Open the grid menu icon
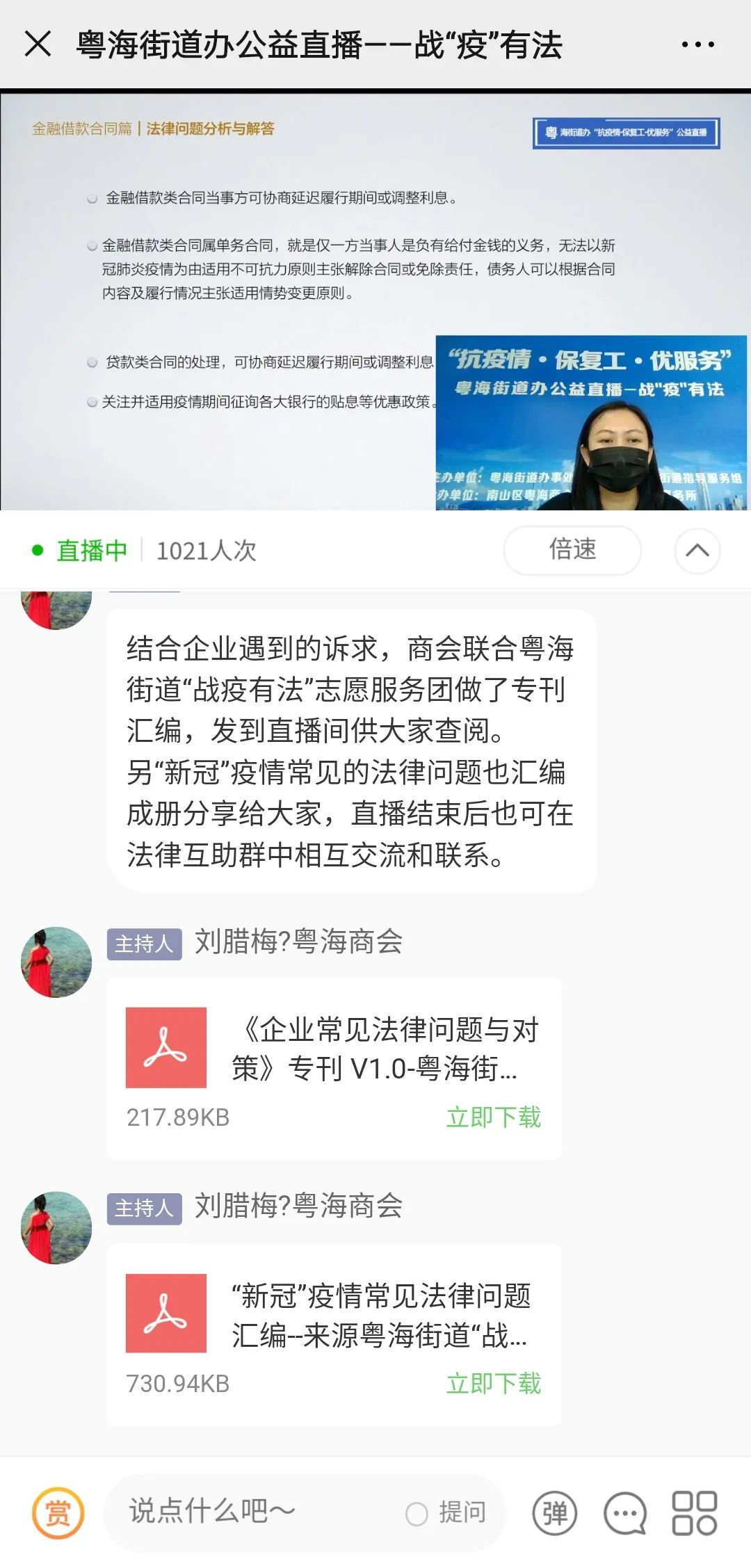The width and height of the screenshot is (751, 1568). [x=694, y=1513]
